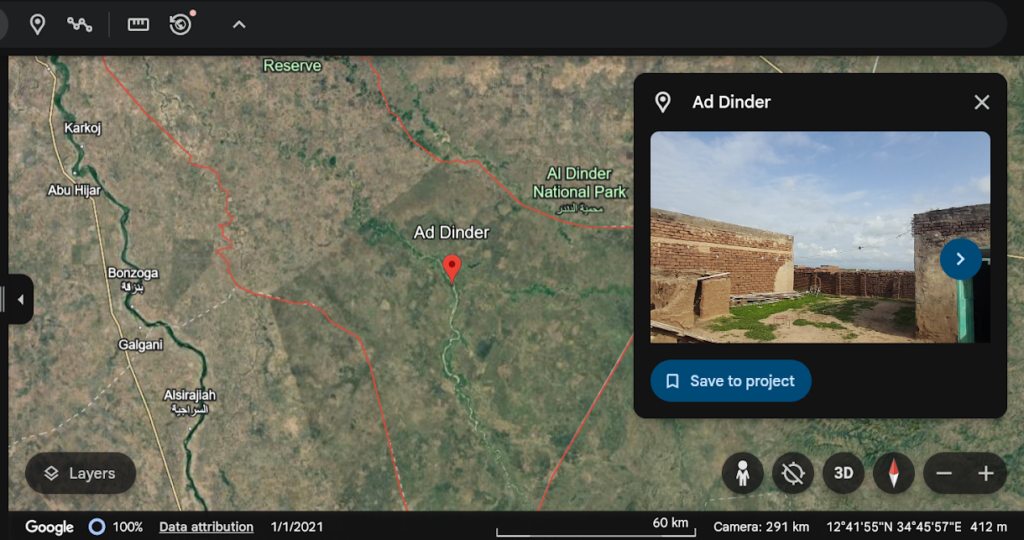Open the Layers panel
Image resolution: width=1024 pixels, height=540 pixels.
click(x=80, y=474)
